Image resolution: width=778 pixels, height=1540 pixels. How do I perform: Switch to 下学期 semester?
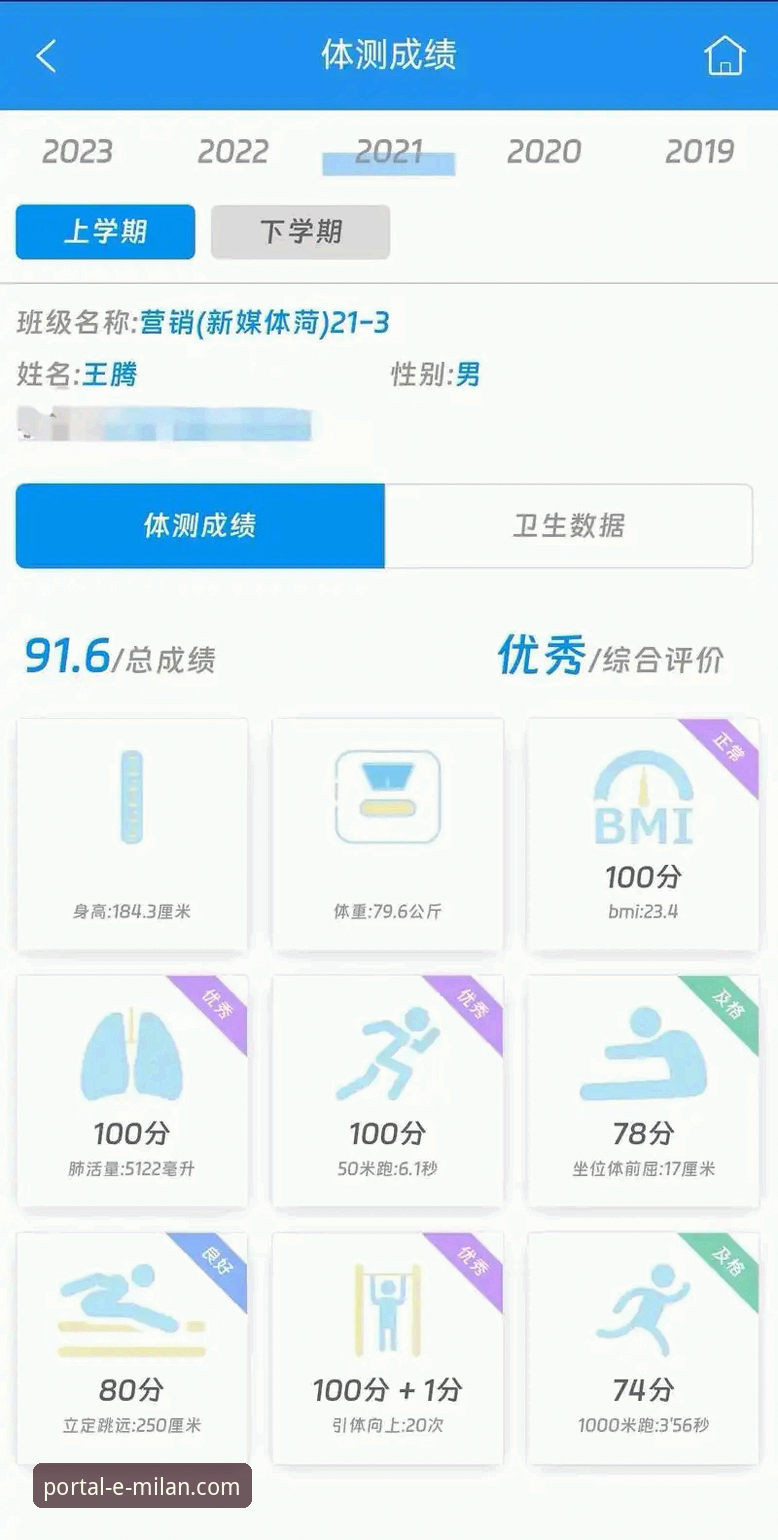[300, 232]
